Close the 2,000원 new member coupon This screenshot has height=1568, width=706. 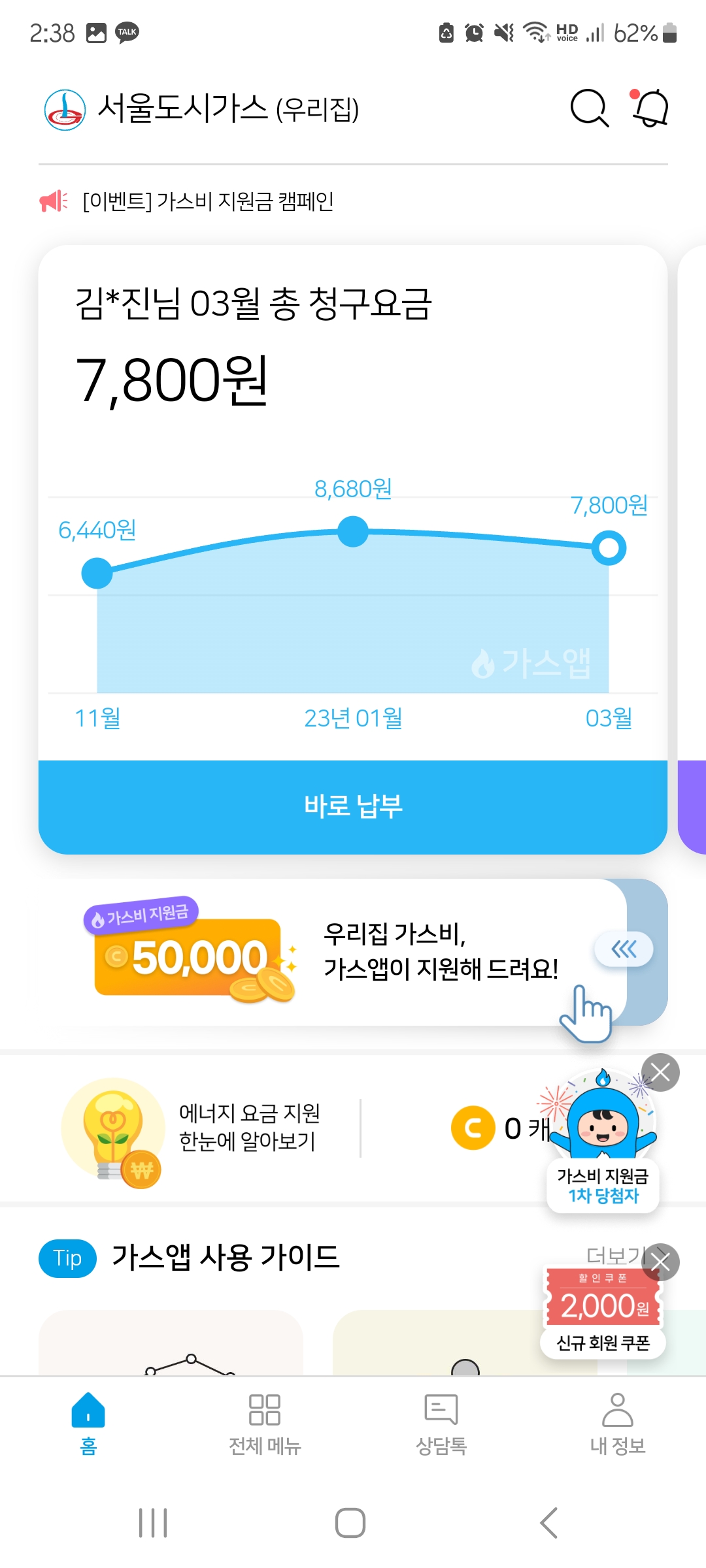point(660,1262)
